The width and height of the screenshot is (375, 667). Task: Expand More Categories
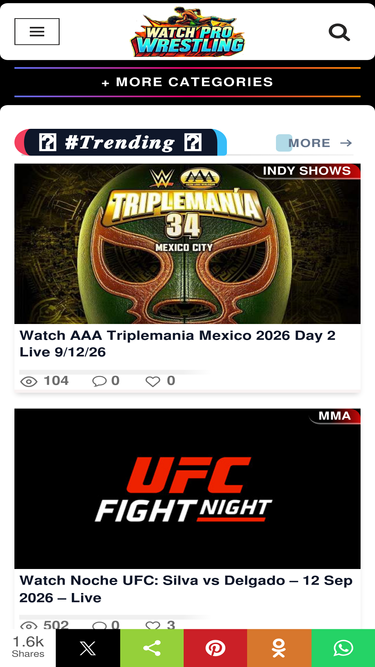point(188,82)
